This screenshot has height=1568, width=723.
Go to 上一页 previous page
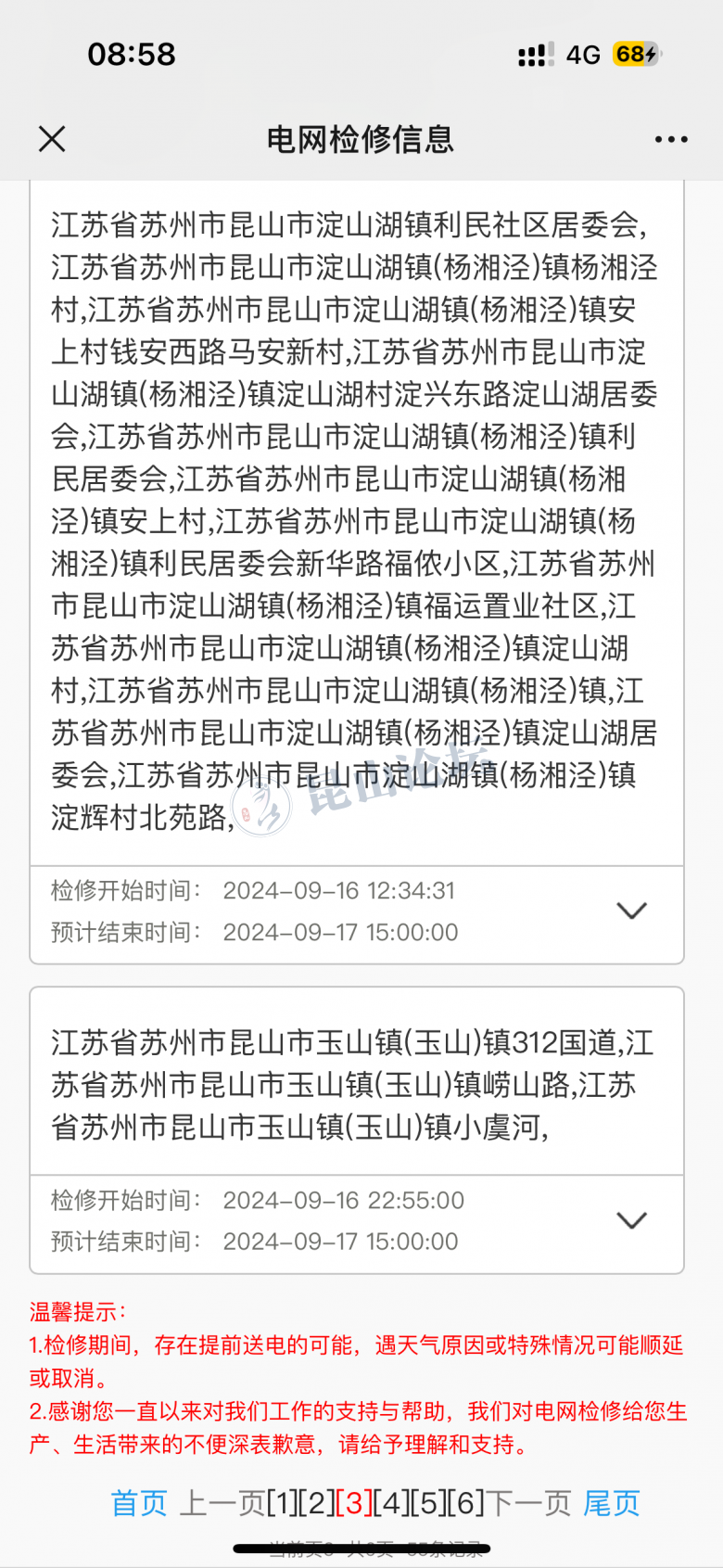[222, 1503]
